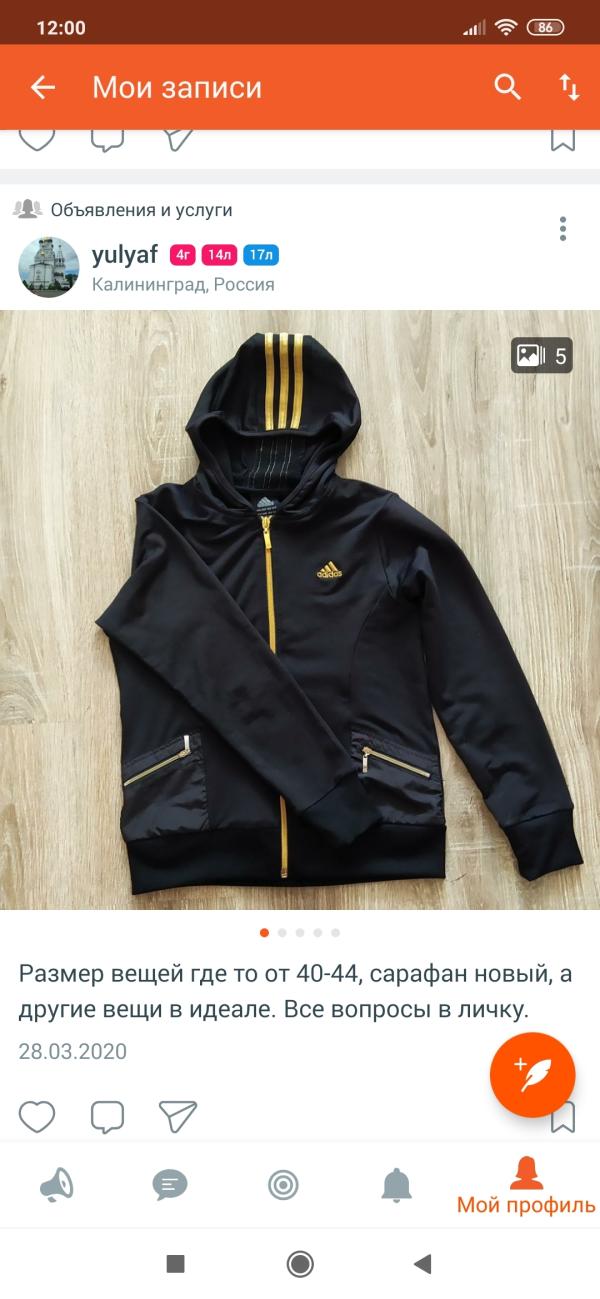Like the post dated 28.03.2020
The height and width of the screenshot is (1299, 600).
[x=37, y=1116]
